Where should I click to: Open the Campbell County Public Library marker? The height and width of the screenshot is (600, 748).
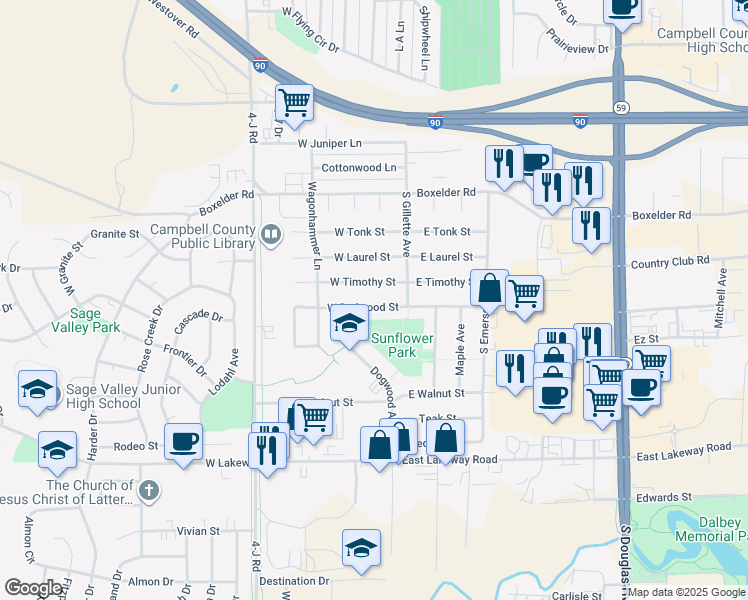(x=270, y=235)
